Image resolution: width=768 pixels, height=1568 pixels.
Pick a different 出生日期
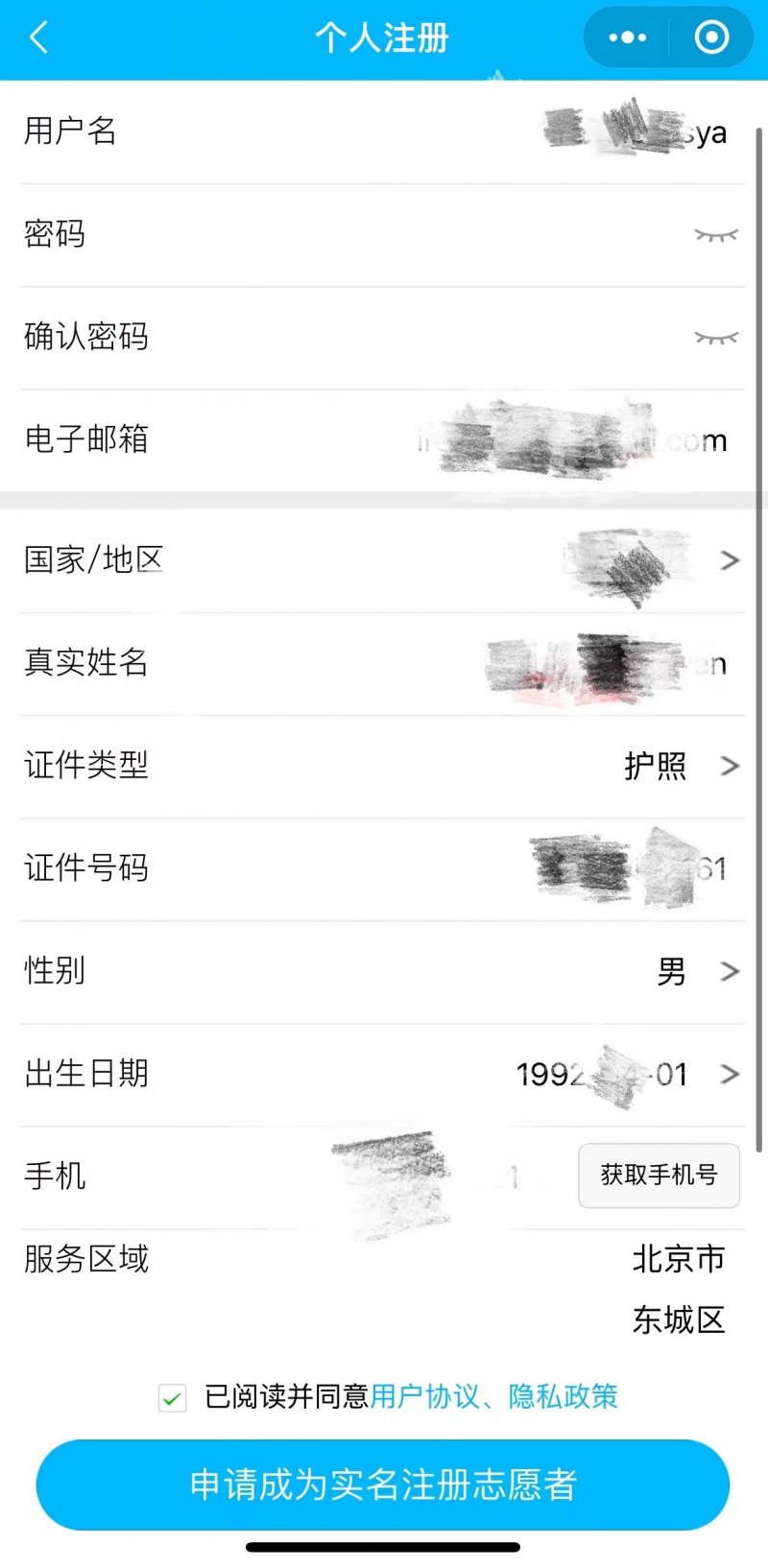tap(383, 1074)
